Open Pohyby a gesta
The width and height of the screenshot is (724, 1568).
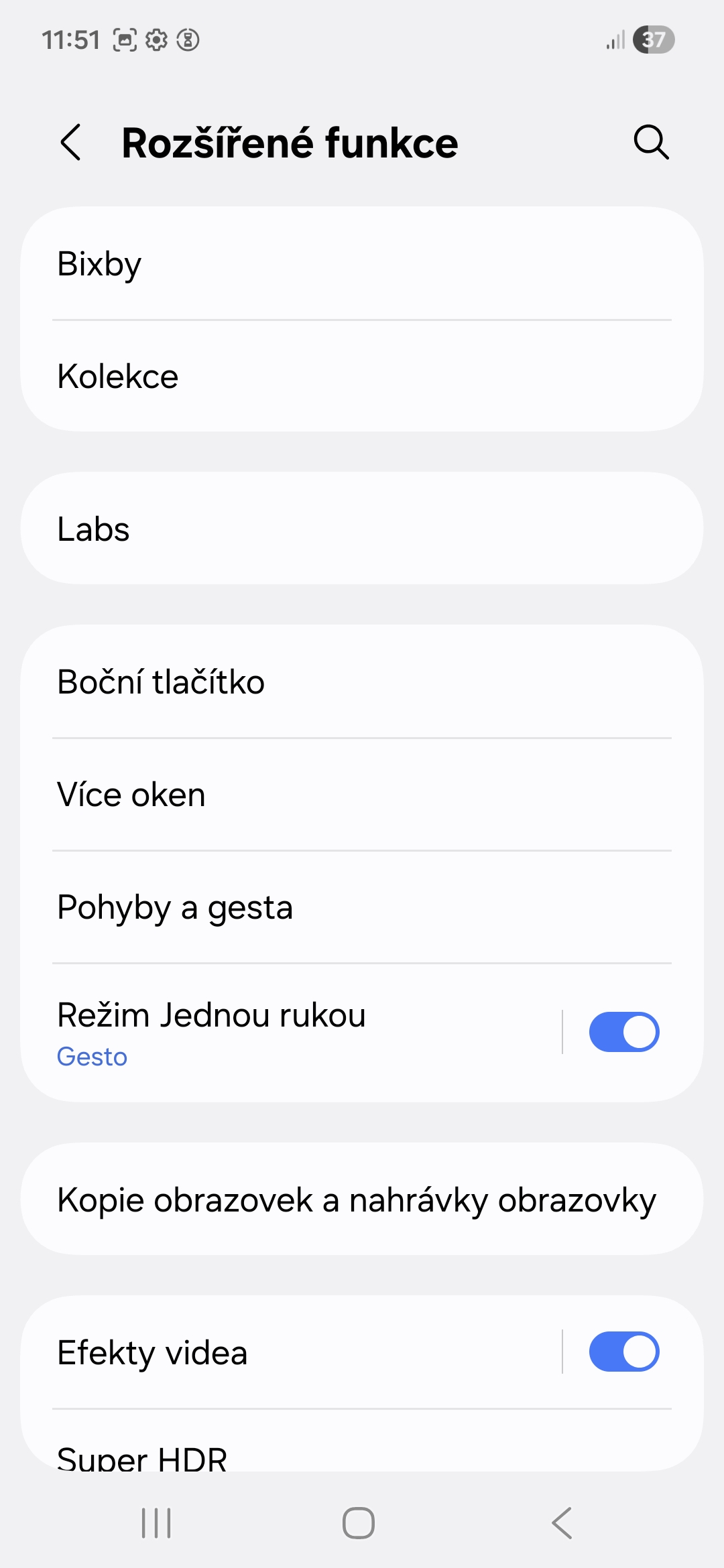pos(362,907)
